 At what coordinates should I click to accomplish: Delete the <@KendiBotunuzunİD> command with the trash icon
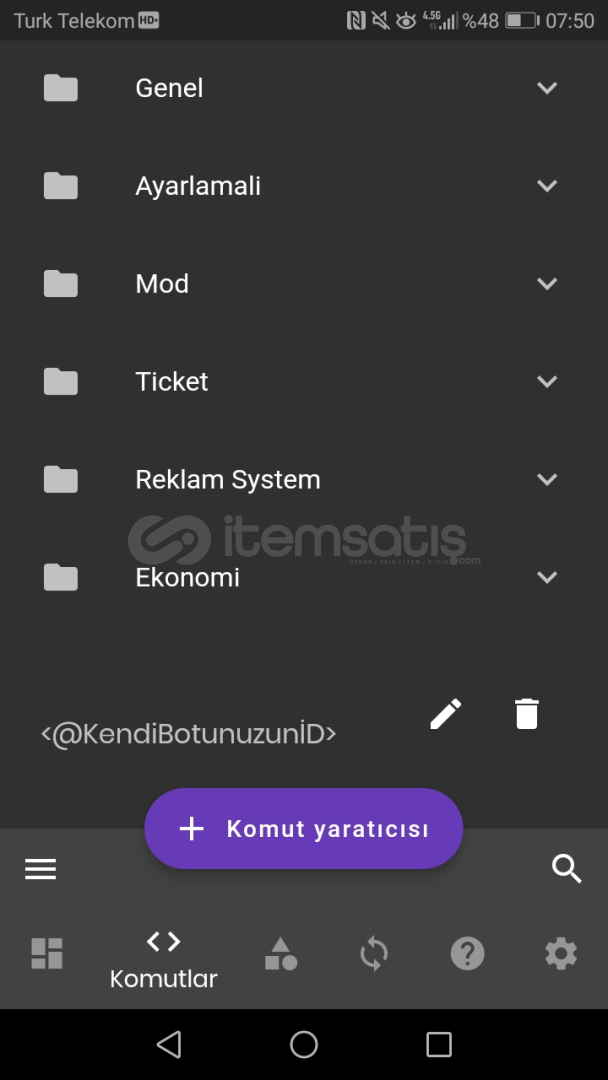527,714
